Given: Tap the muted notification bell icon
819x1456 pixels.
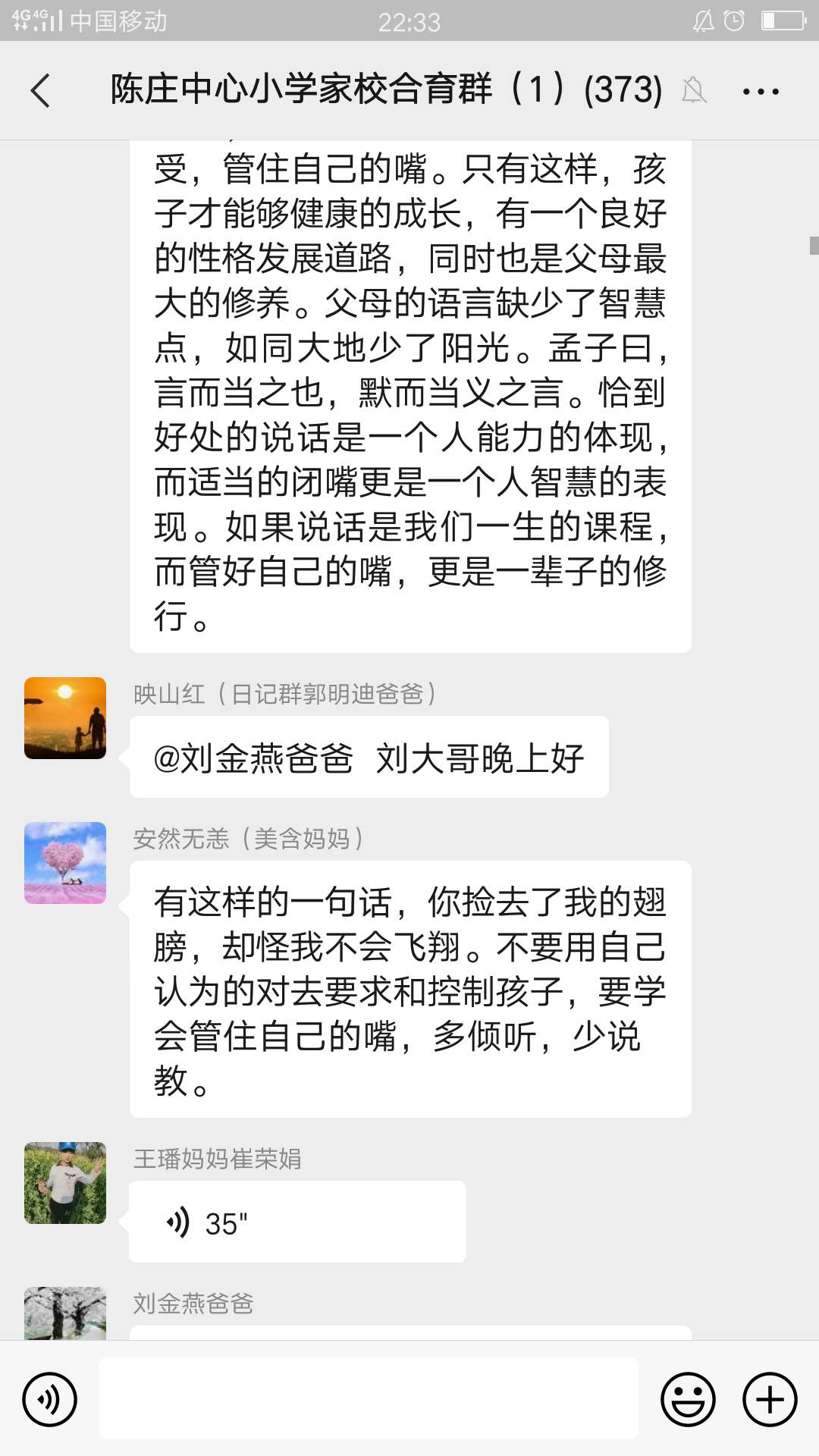Looking at the screenshot, I should (x=695, y=90).
